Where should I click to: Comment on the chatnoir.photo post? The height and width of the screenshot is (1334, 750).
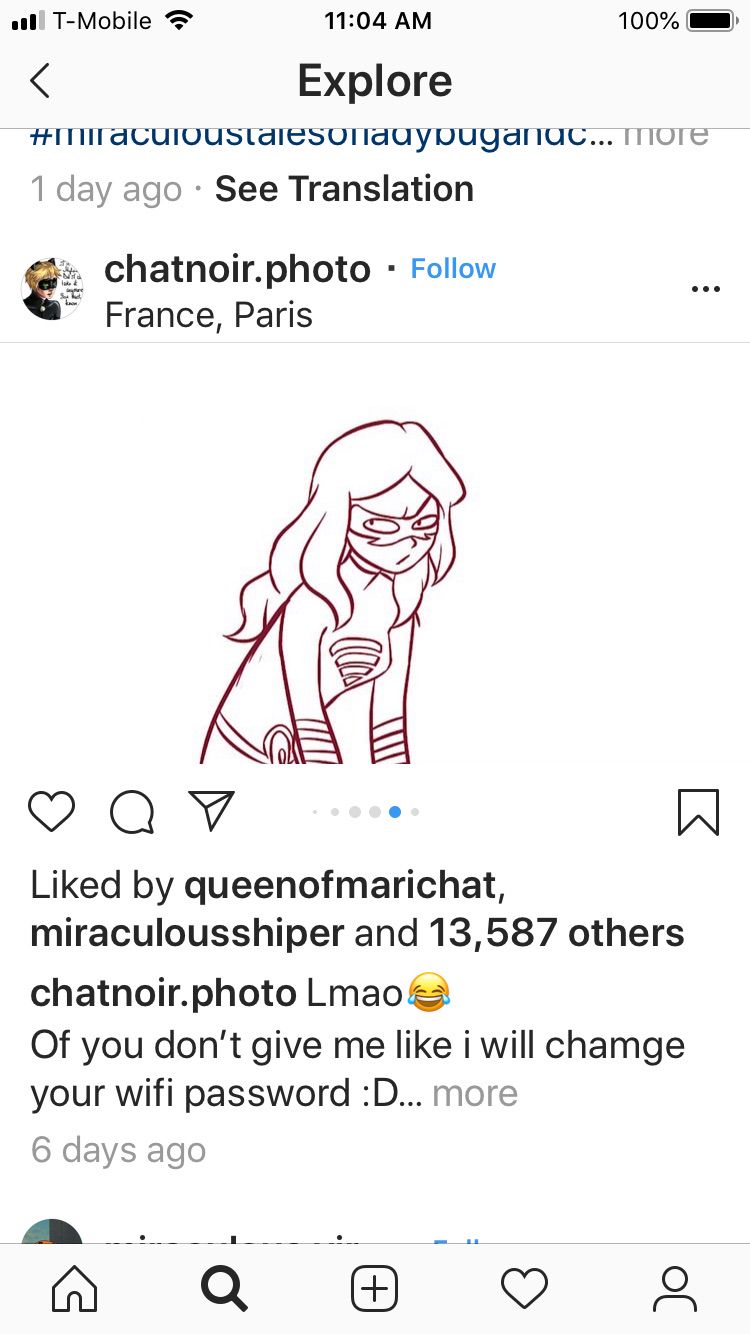click(132, 811)
